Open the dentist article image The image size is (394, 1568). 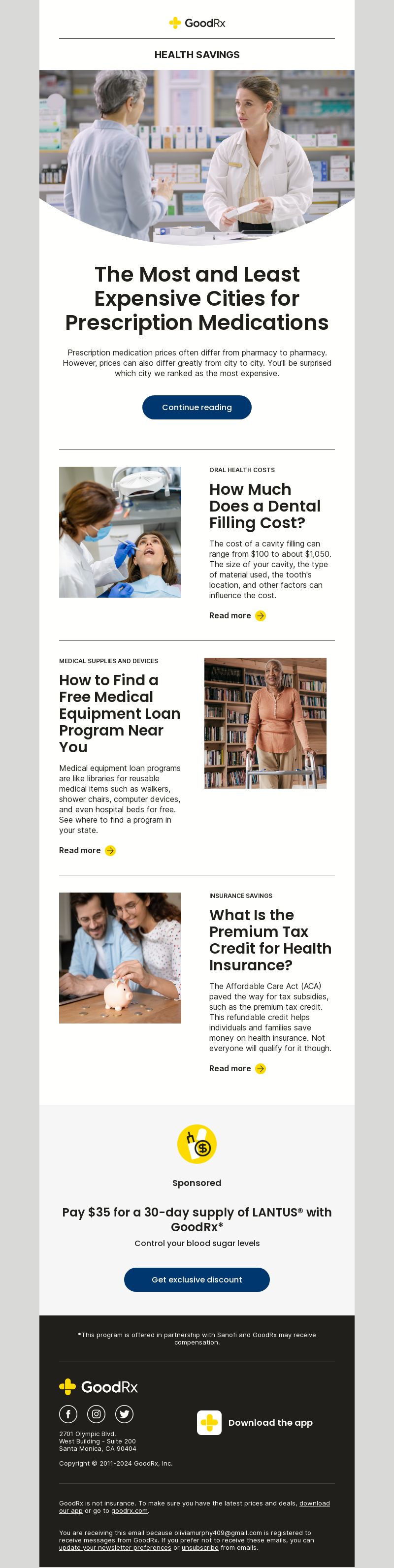(120, 532)
